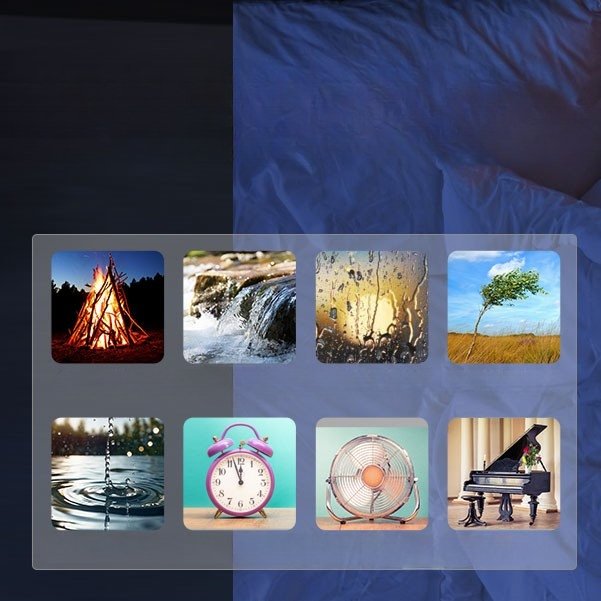Tap the water drops ripple tile
The height and width of the screenshot is (601, 601).
[x=107, y=473]
